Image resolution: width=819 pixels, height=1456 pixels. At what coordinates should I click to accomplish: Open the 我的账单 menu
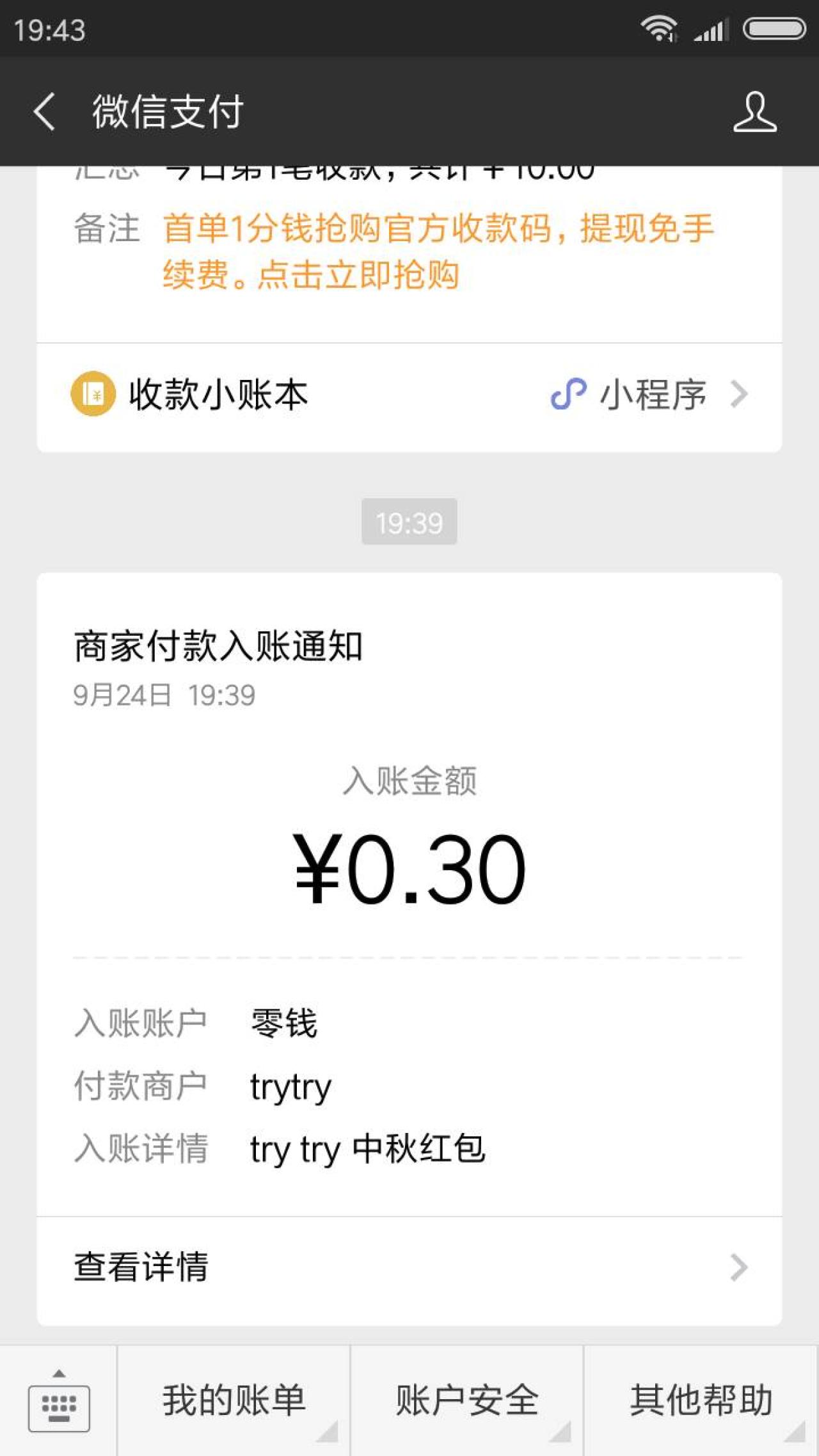tap(234, 1401)
